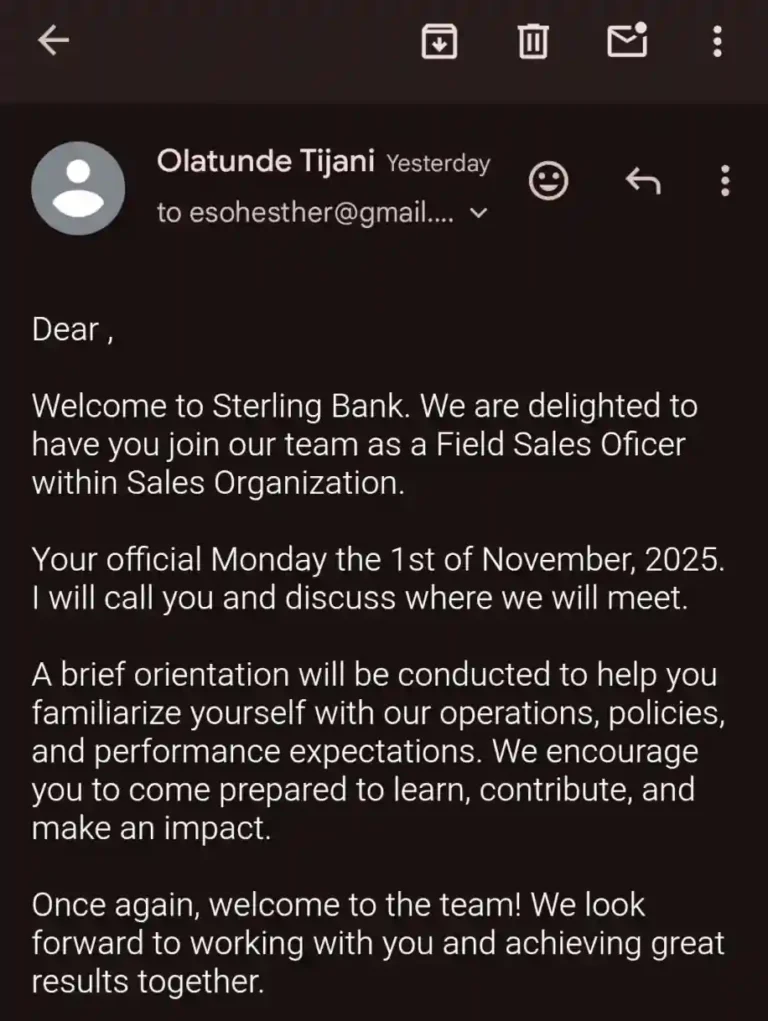
Task: Mark the conversation as unread
Action: [x=626, y=41]
